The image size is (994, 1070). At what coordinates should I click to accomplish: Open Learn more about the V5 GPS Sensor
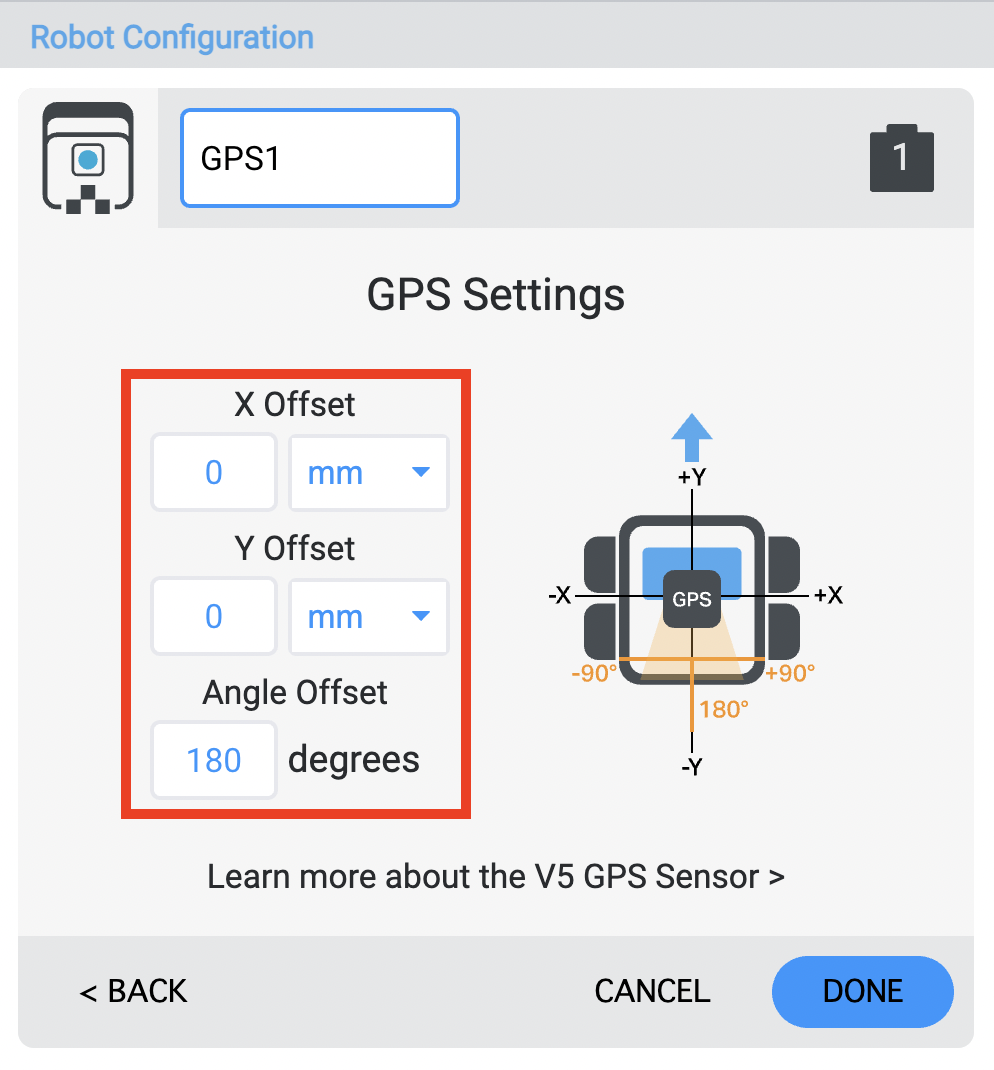[495, 877]
